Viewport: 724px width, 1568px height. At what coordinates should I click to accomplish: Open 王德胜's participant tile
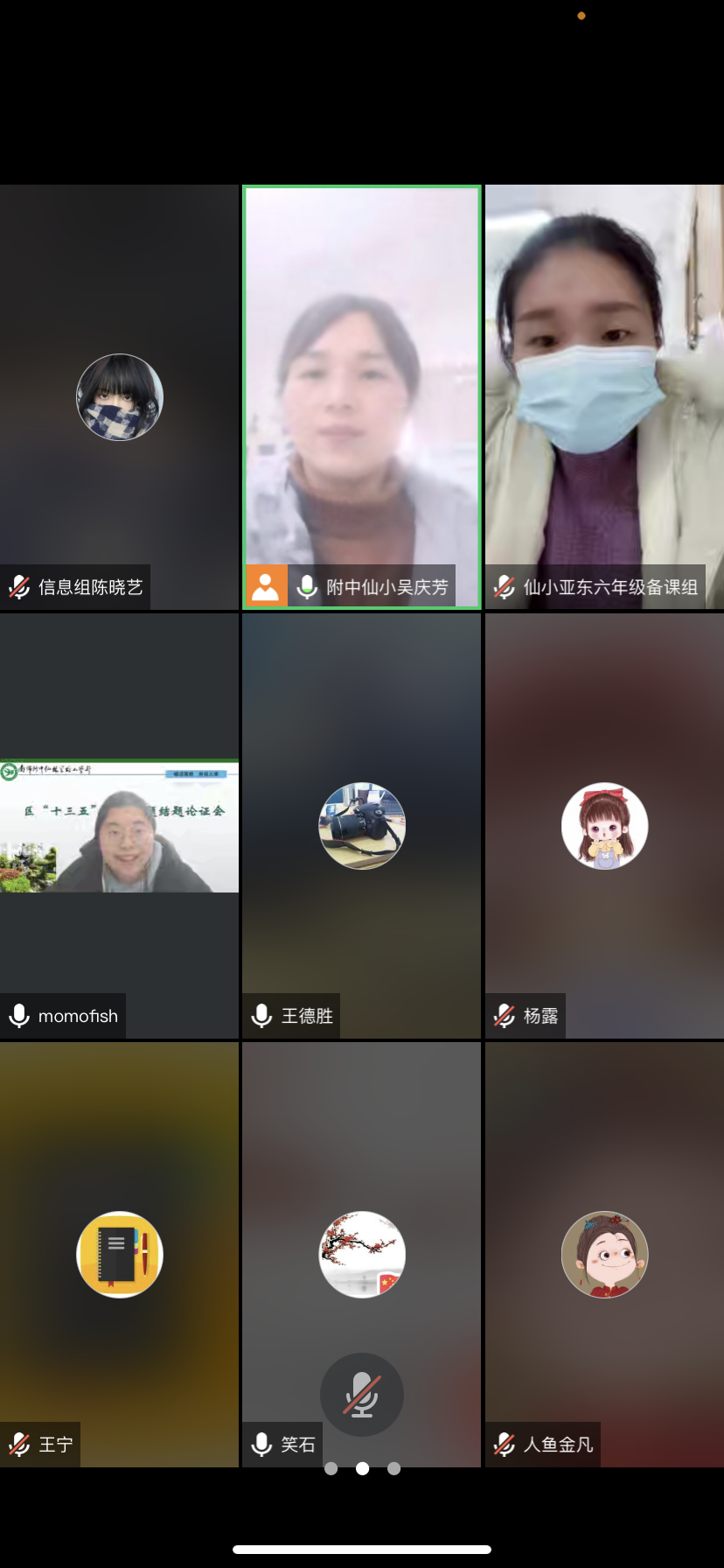[x=362, y=826]
